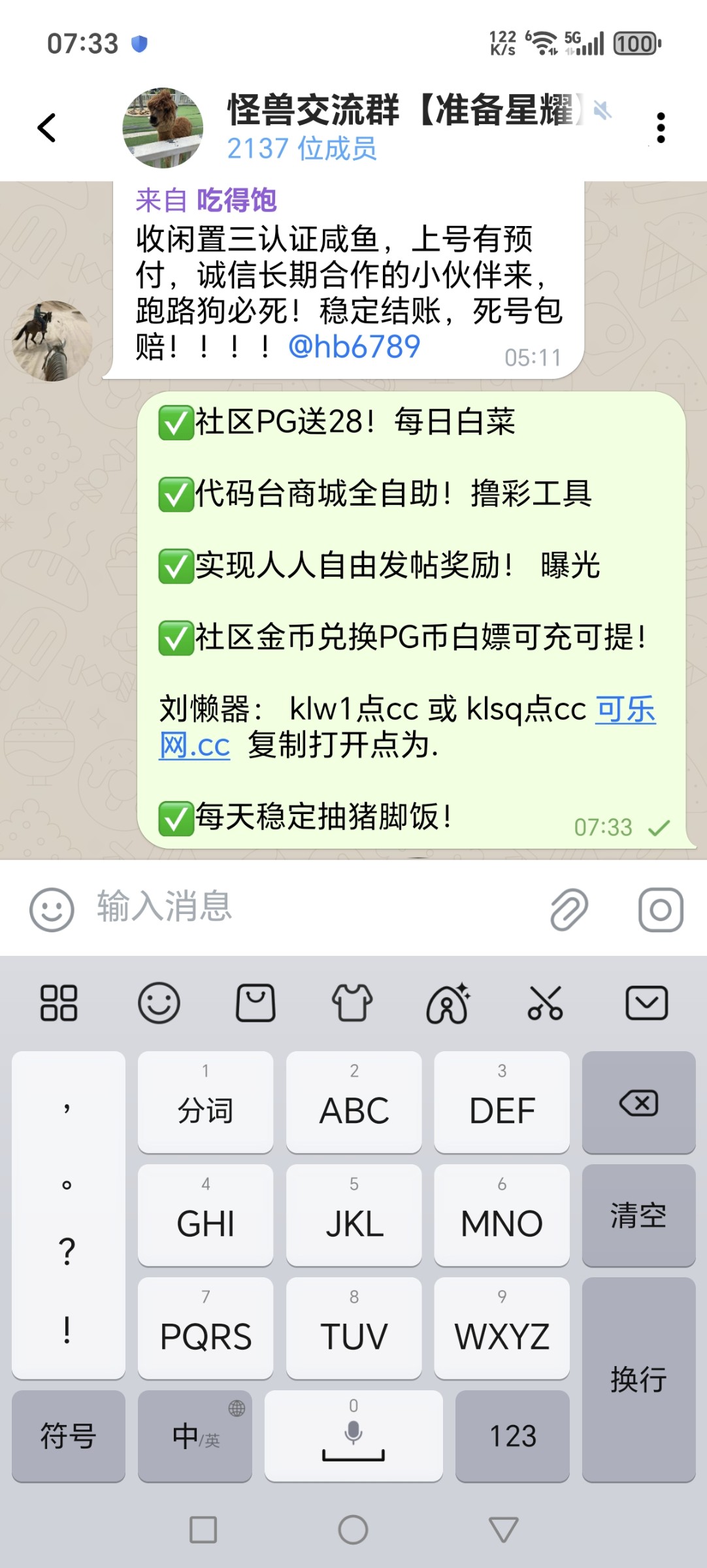Open the emoji picker beside message field

tap(52, 909)
